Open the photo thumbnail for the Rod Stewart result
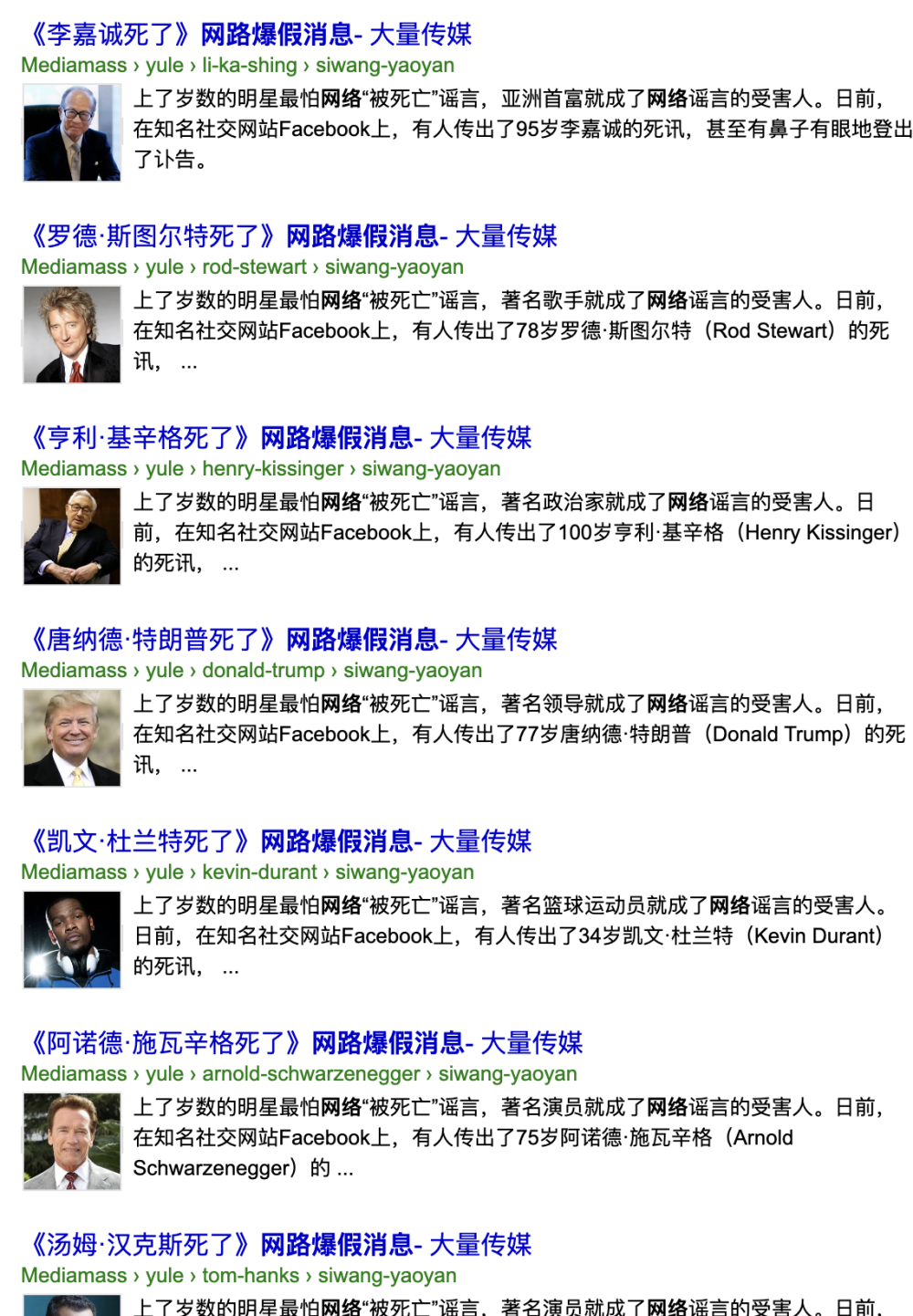Viewport: 913px width, 1316px height. (72, 334)
